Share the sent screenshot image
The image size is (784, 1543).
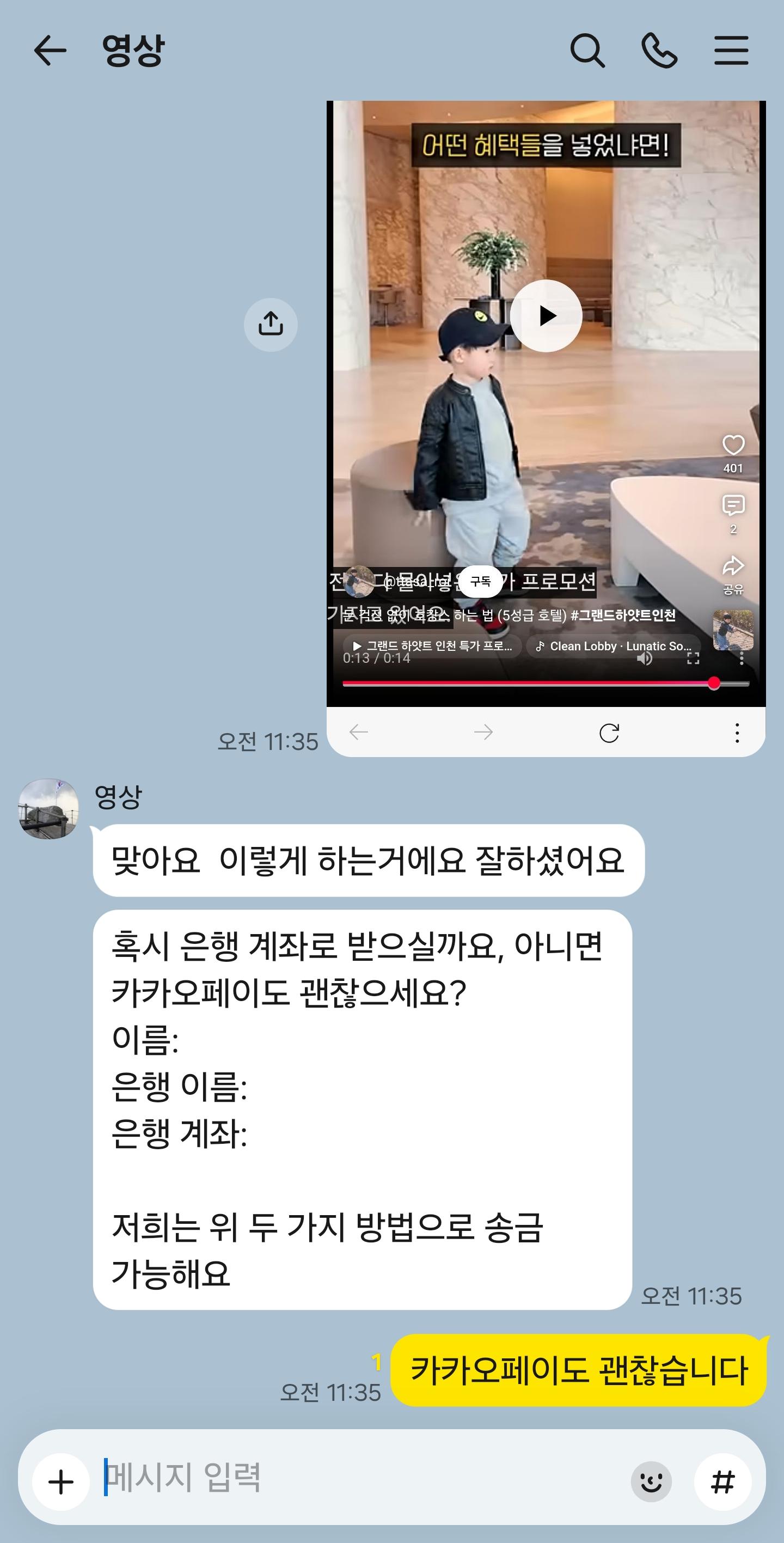pyautogui.click(x=271, y=324)
